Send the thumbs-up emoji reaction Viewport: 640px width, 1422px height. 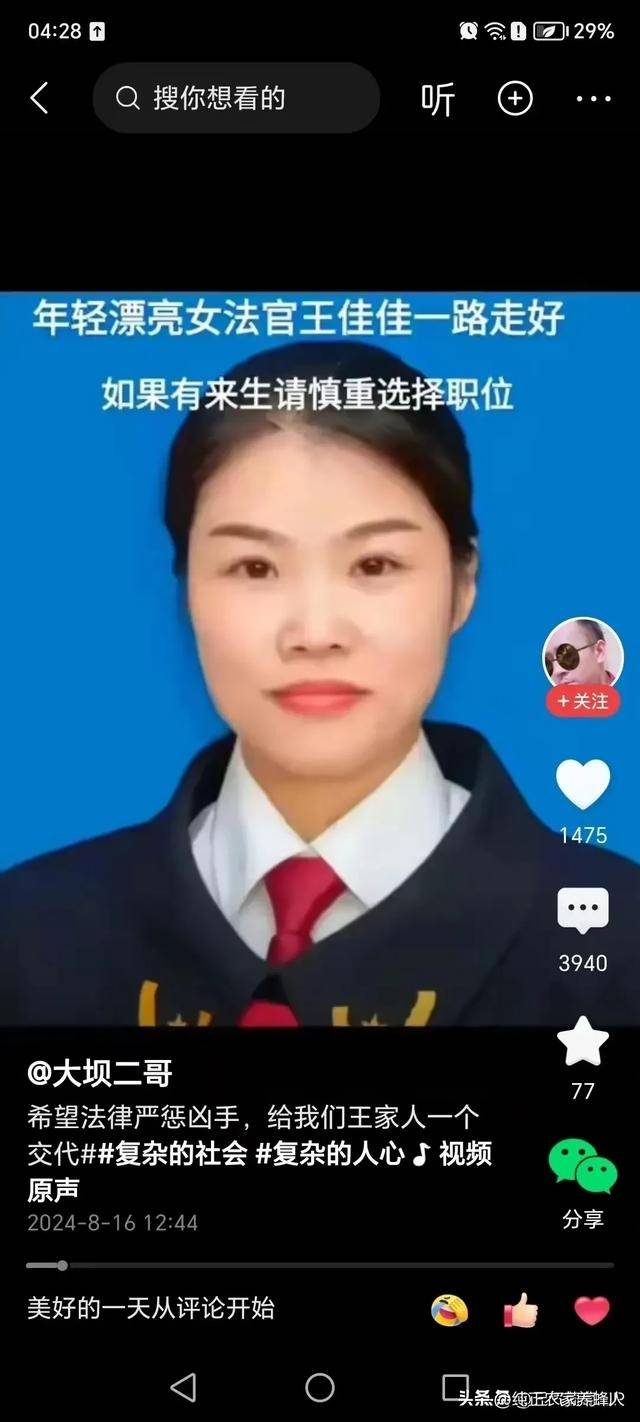(520, 1309)
